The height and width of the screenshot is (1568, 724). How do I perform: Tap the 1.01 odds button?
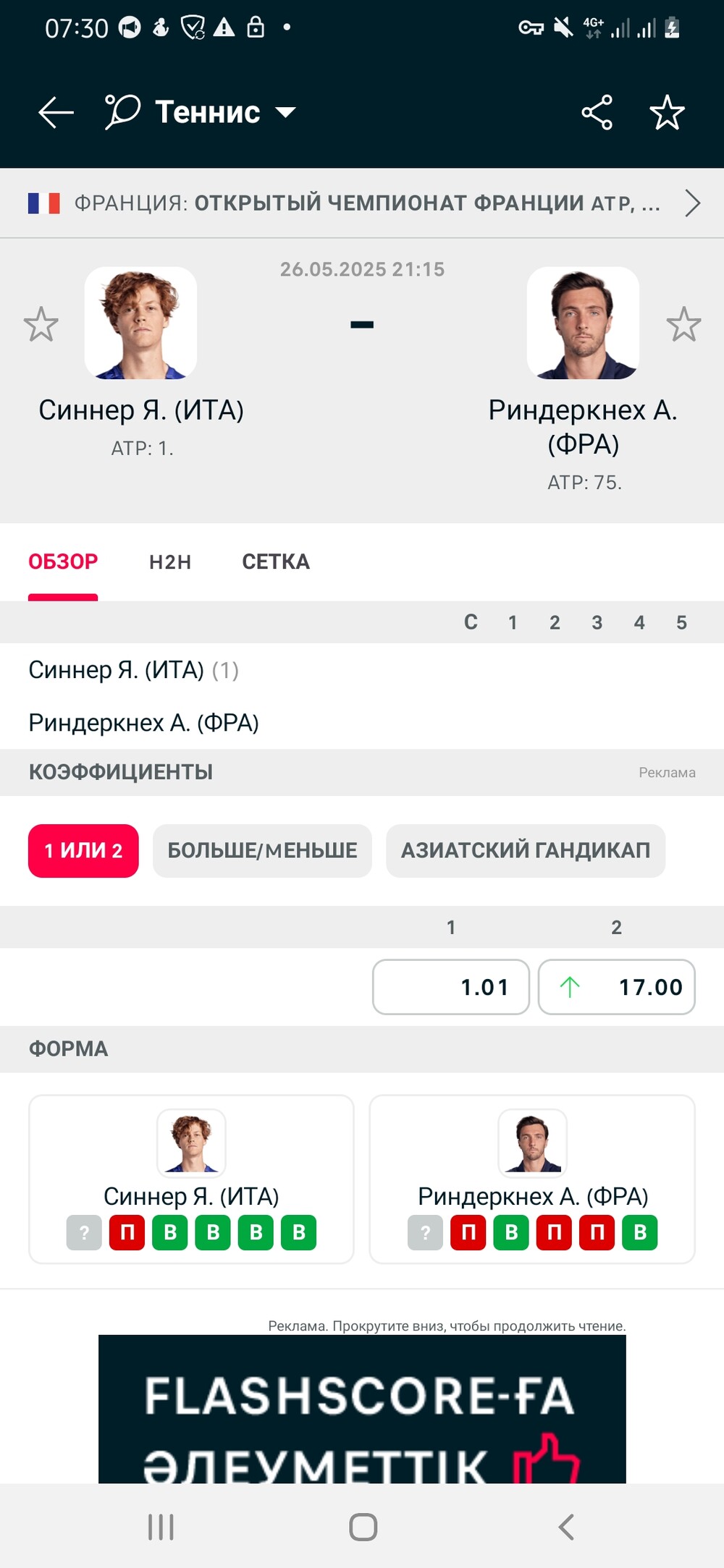[x=451, y=987]
